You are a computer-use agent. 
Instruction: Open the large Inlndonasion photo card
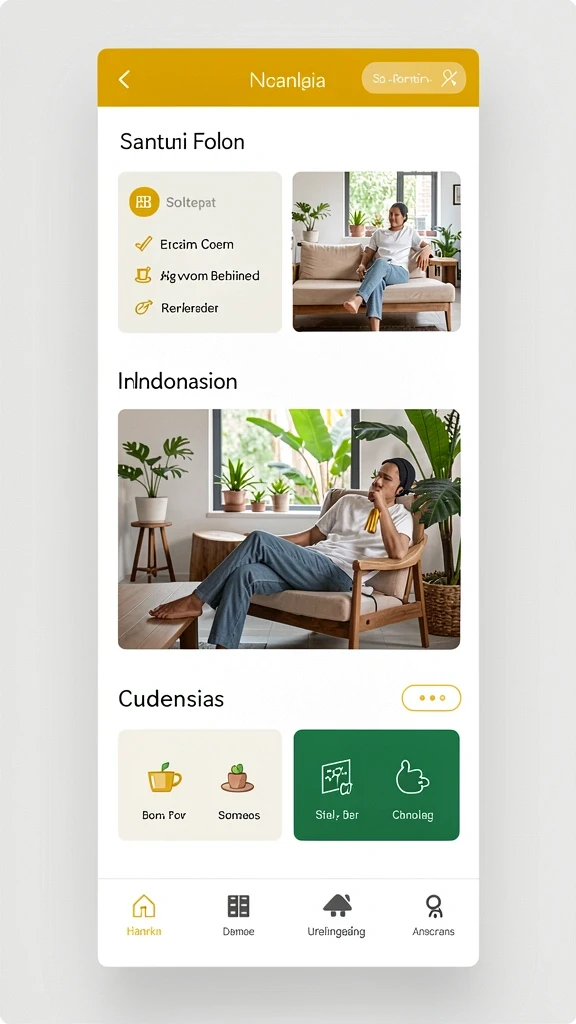coord(289,529)
